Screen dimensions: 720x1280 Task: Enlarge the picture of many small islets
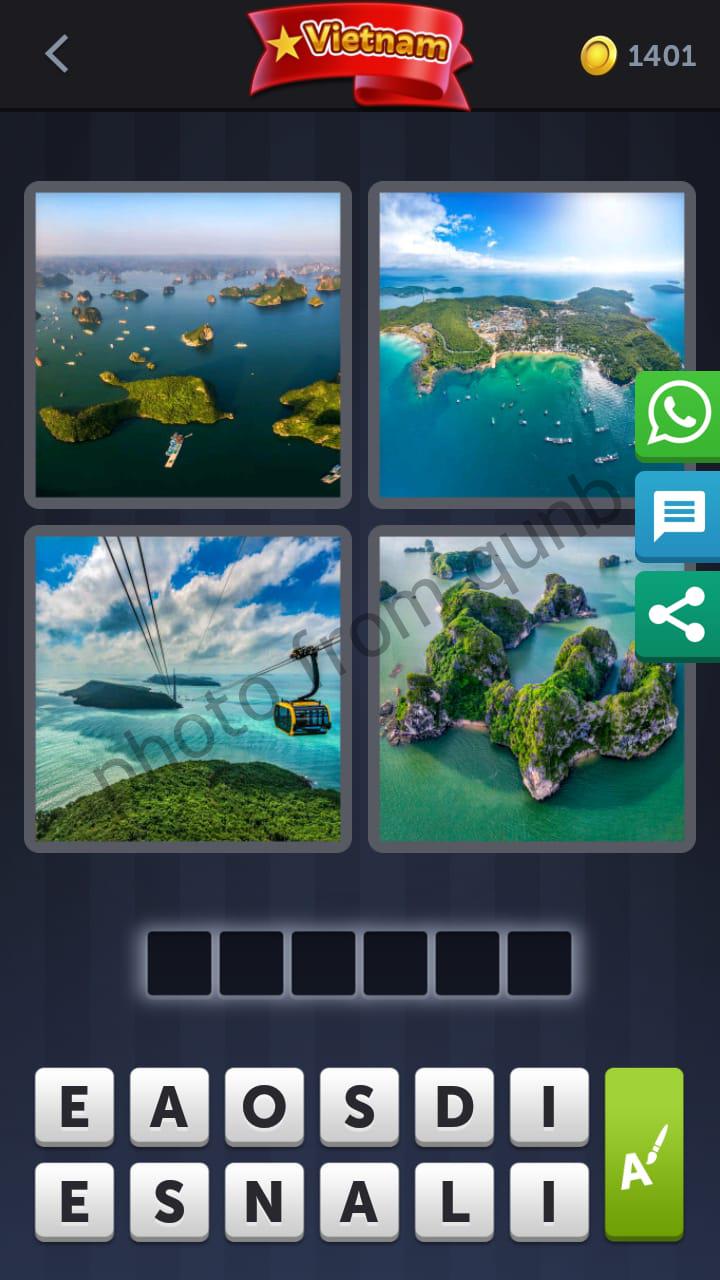point(188,345)
